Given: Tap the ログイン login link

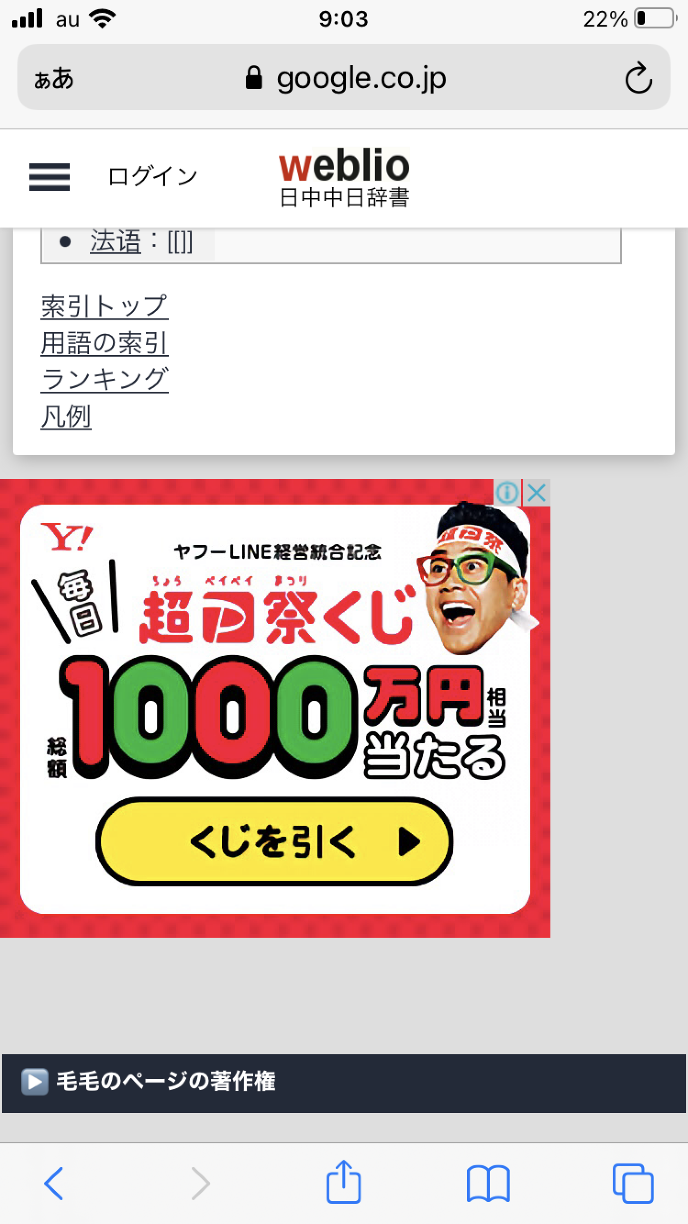Looking at the screenshot, I should pyautogui.click(x=152, y=177).
